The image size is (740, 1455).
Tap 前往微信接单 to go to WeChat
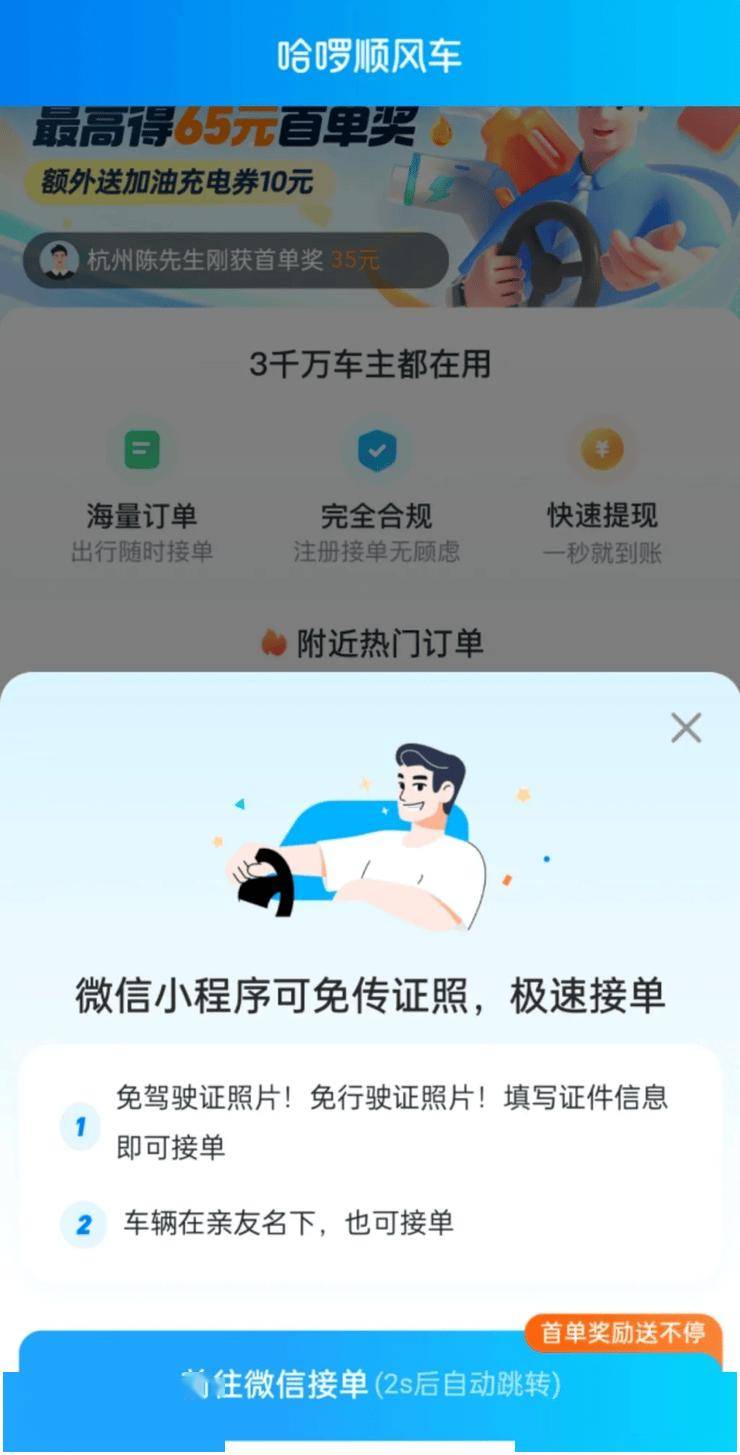370,1384
